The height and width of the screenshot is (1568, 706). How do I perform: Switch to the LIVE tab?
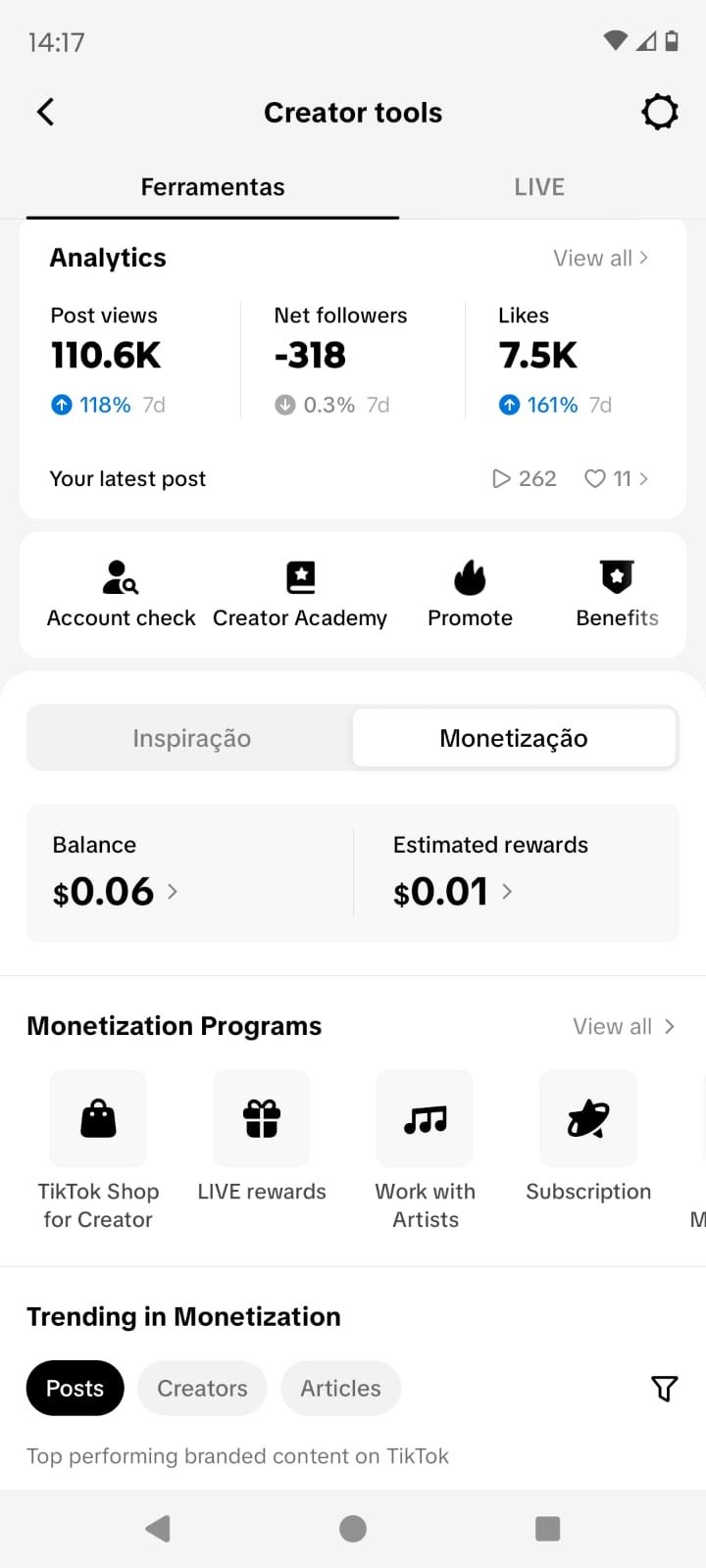coord(539,187)
